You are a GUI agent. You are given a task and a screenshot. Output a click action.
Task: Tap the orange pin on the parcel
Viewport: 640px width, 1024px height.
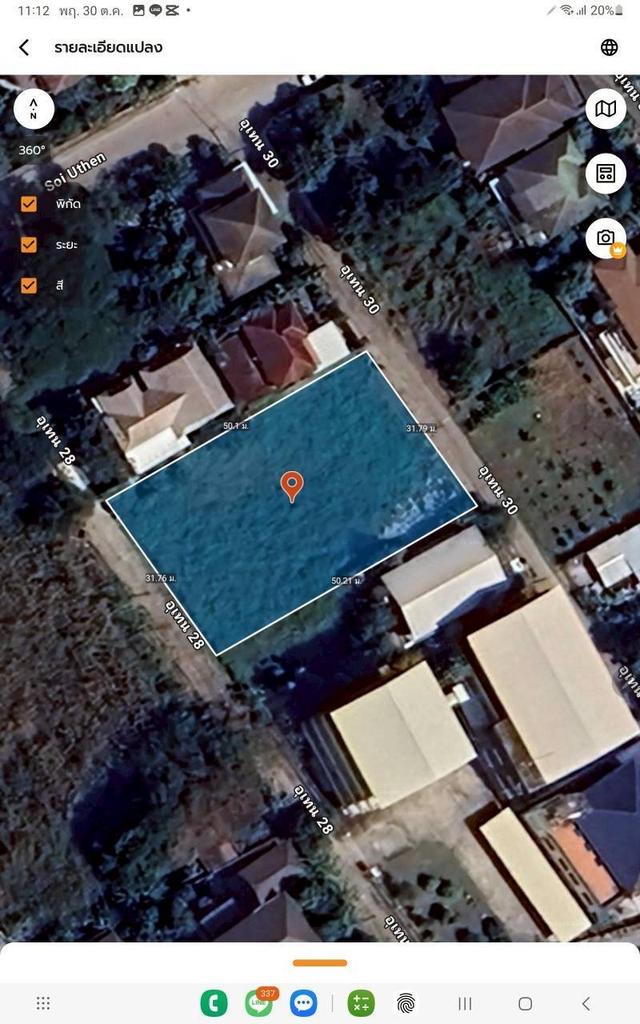[x=291, y=486]
